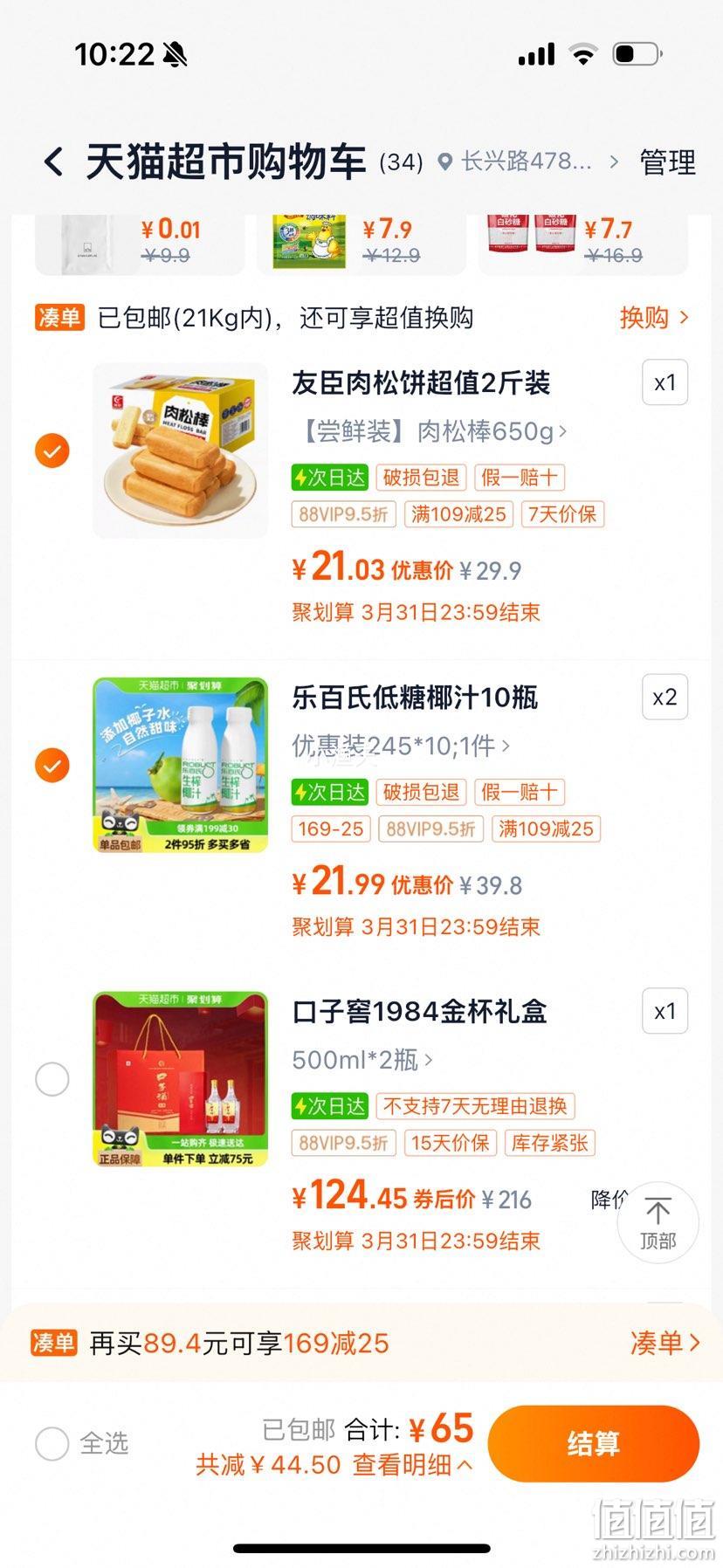
Task: Change the delivery address 长兴路478
Action: tap(528, 162)
